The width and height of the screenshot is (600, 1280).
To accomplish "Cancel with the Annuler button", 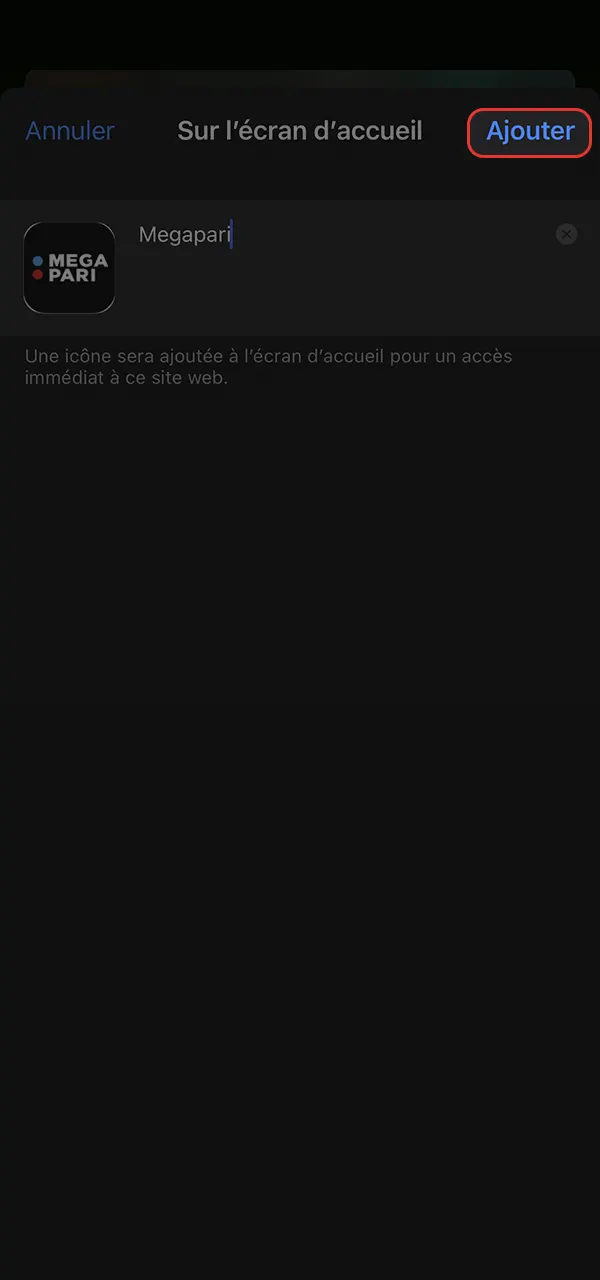I will point(70,131).
